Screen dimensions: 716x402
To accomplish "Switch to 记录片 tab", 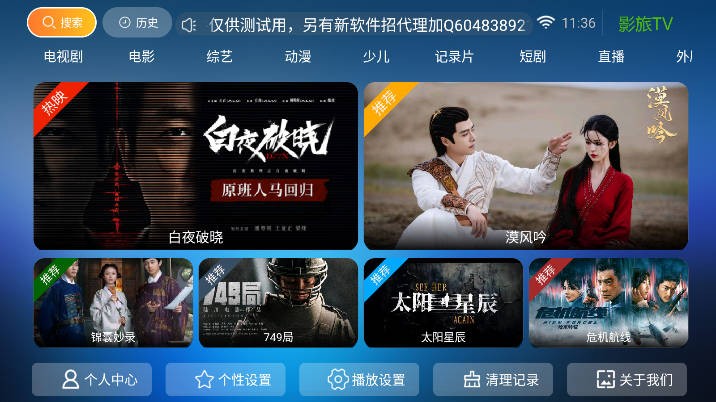I will click(454, 56).
